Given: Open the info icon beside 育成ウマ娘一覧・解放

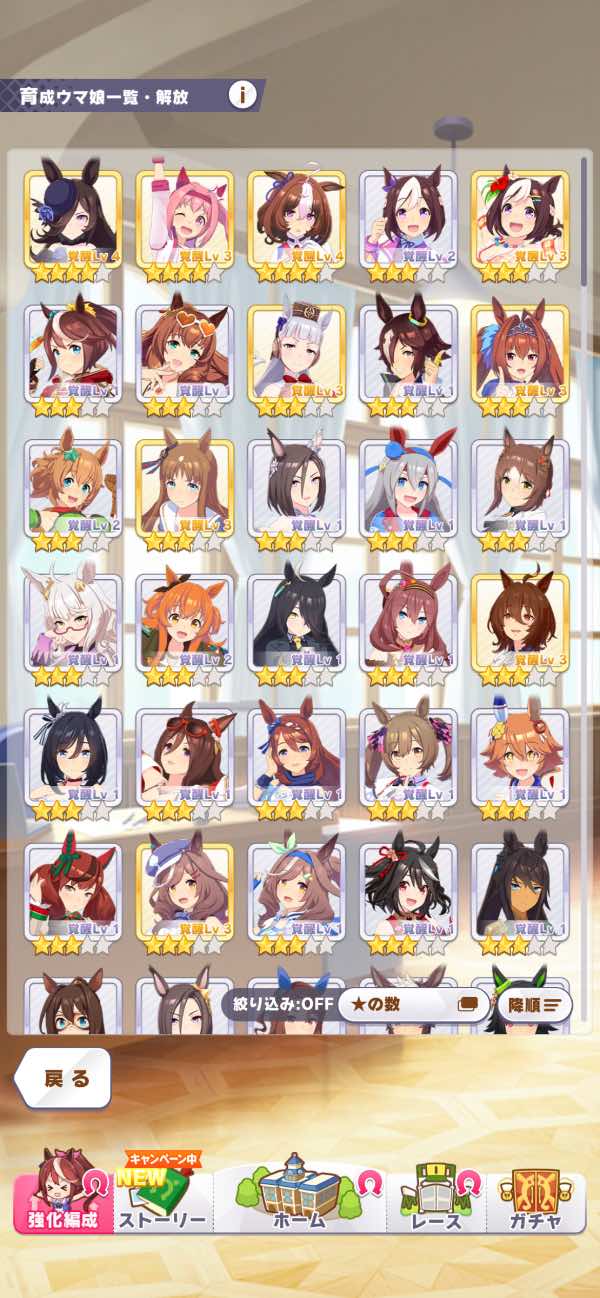Looking at the screenshot, I should point(242,95).
